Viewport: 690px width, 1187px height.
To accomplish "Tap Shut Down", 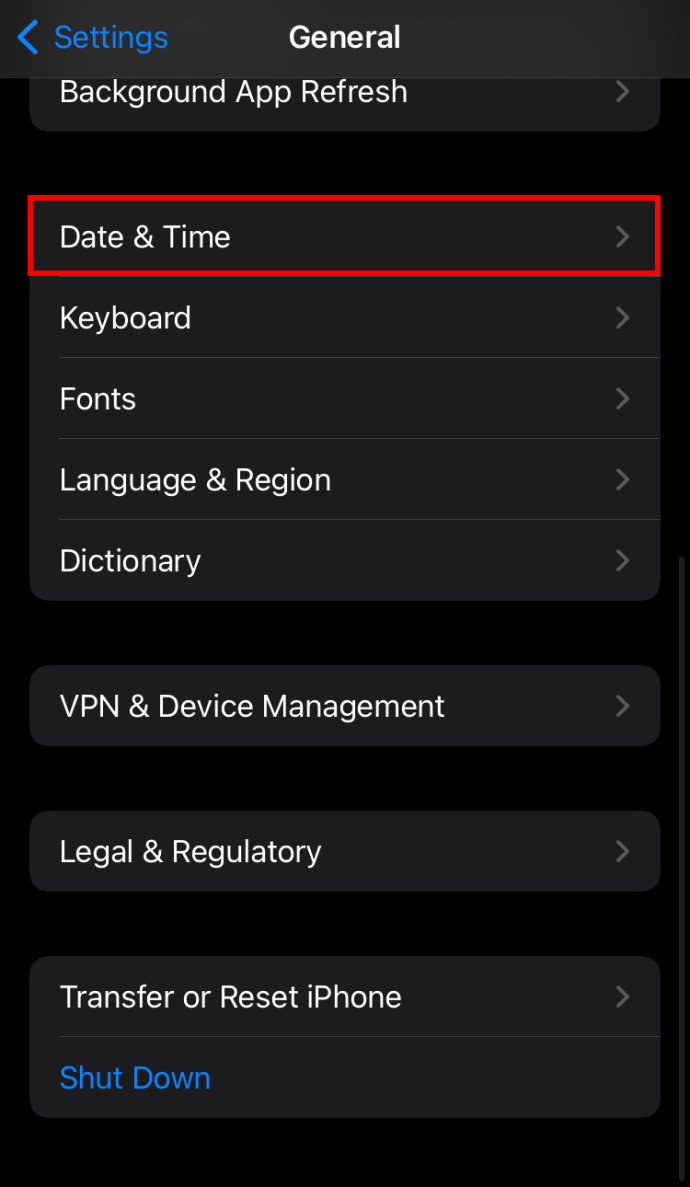I will click(135, 1078).
